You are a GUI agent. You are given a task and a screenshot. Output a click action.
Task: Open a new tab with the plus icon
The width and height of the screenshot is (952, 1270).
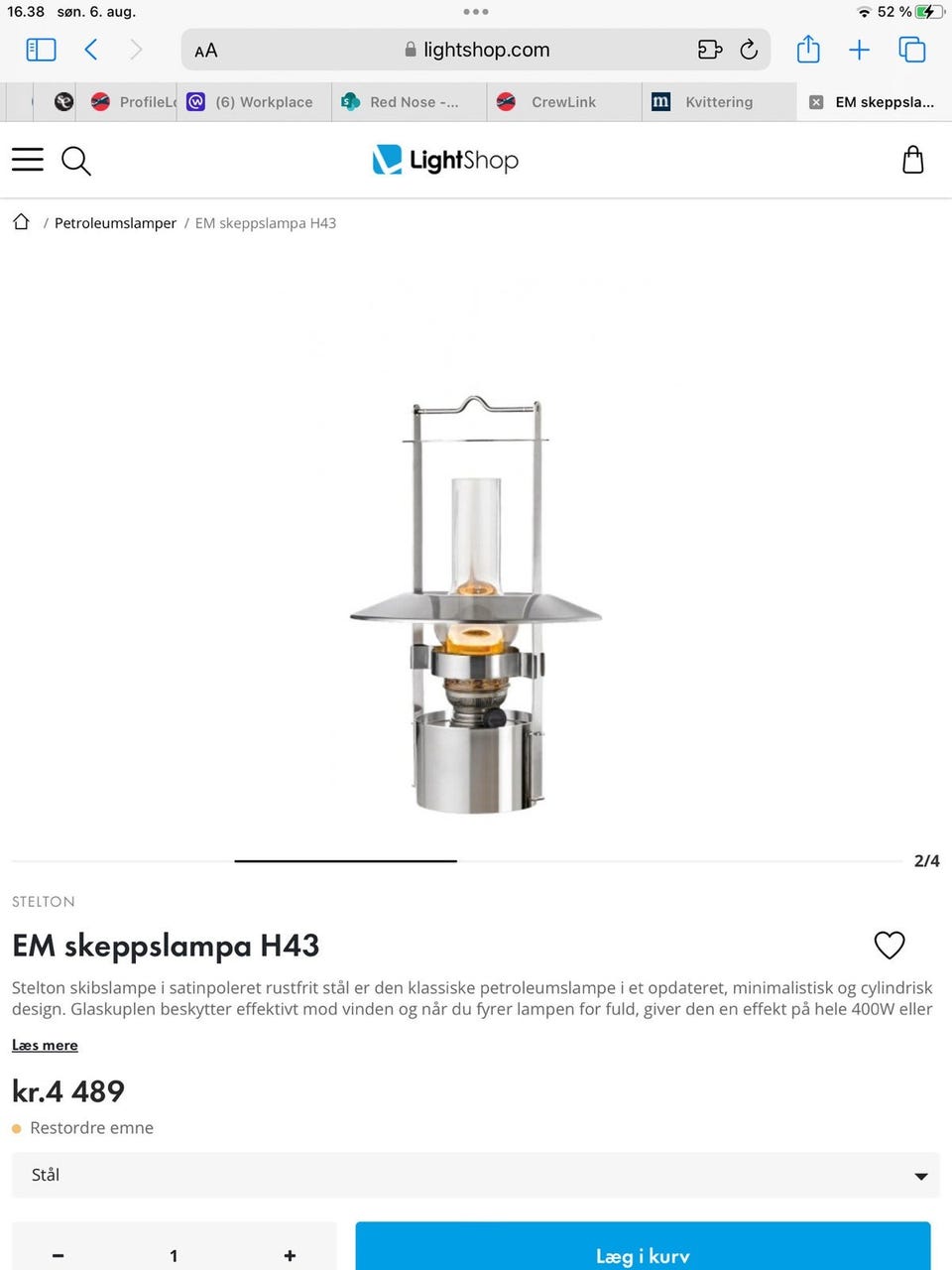click(x=859, y=50)
